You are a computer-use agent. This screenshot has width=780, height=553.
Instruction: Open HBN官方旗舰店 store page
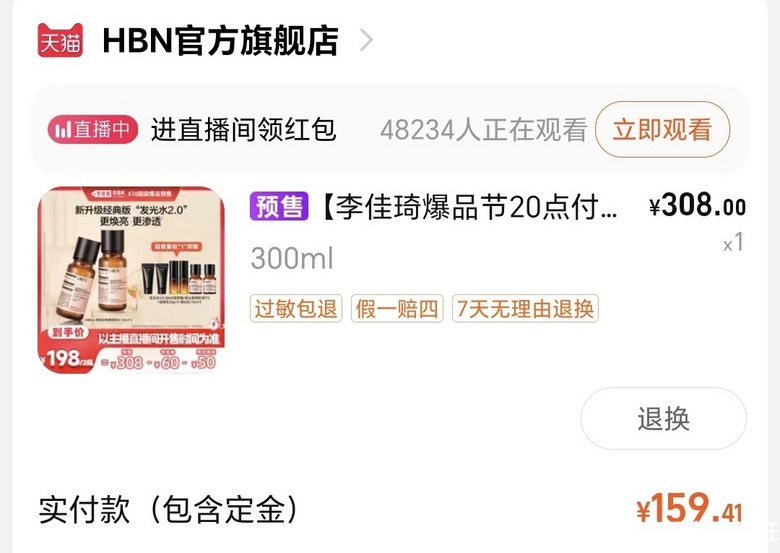click(220, 41)
